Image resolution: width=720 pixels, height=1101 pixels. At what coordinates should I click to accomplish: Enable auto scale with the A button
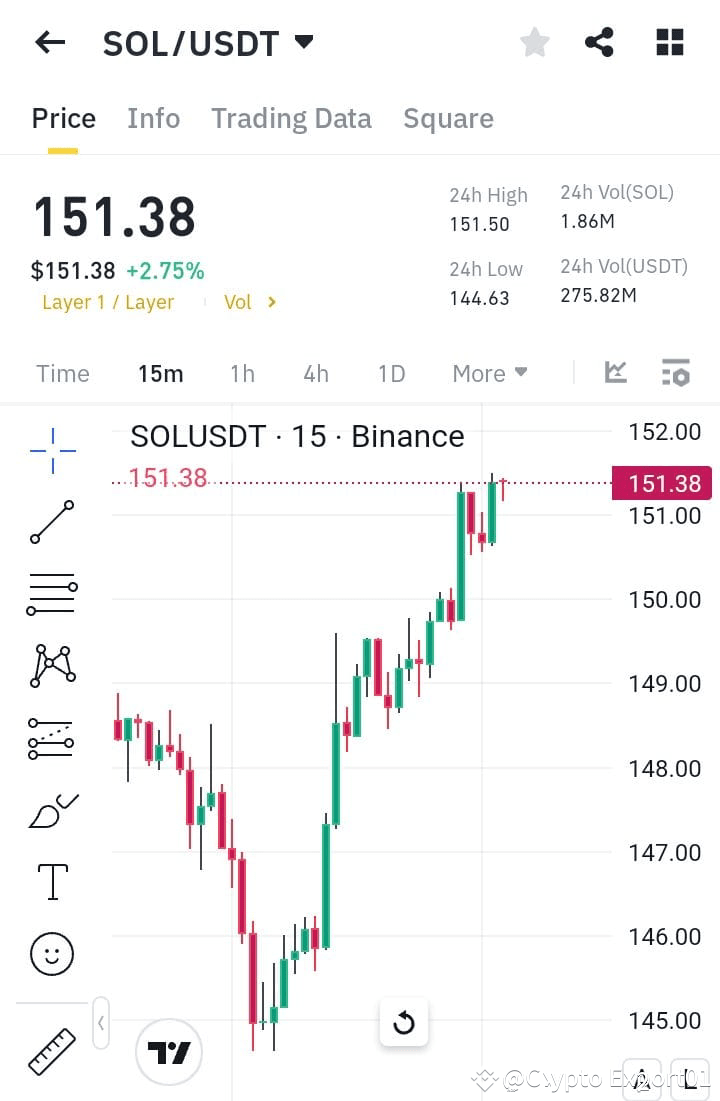coord(642,1077)
